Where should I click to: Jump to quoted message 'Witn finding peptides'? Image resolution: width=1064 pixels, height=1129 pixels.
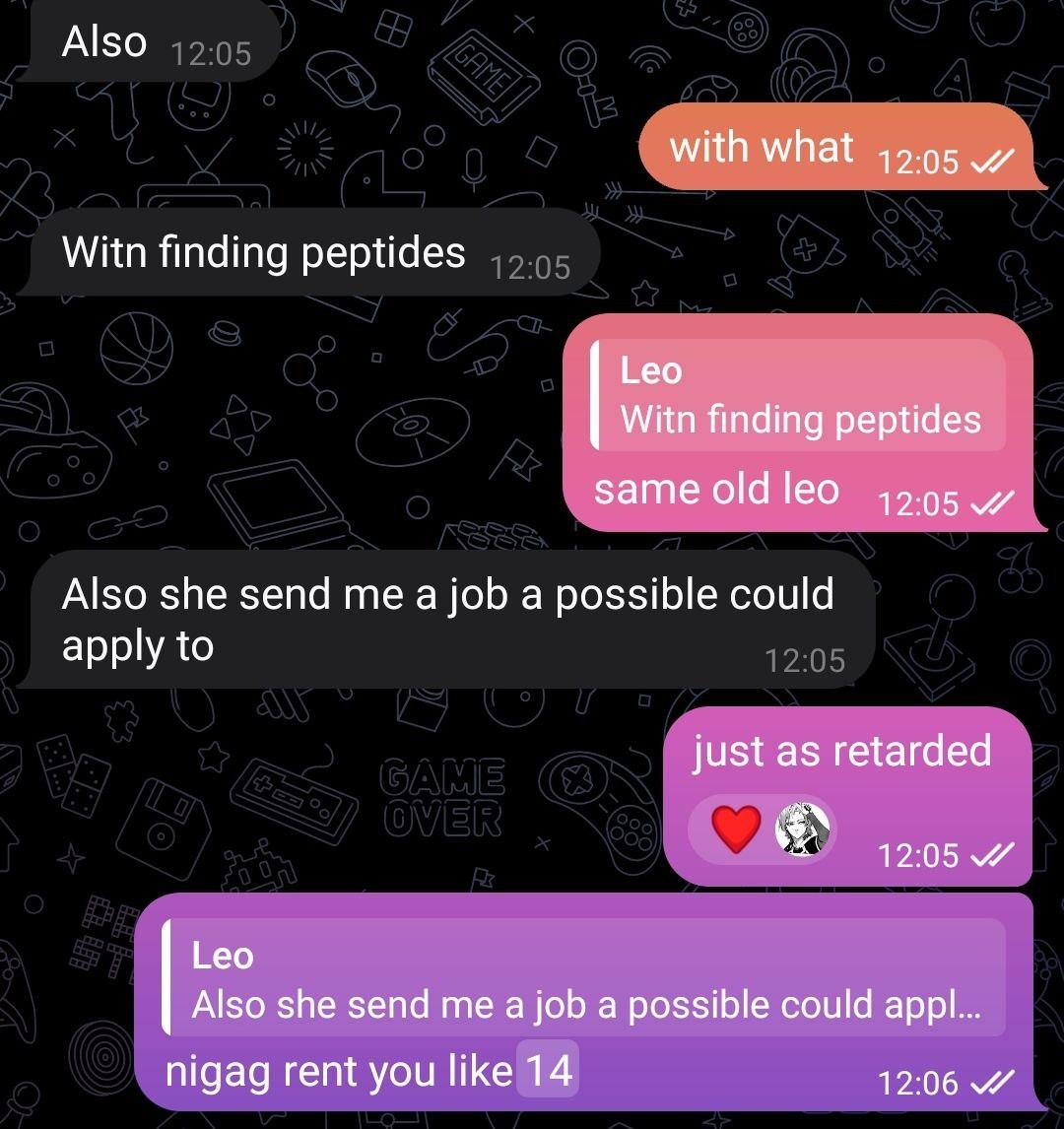799,396
